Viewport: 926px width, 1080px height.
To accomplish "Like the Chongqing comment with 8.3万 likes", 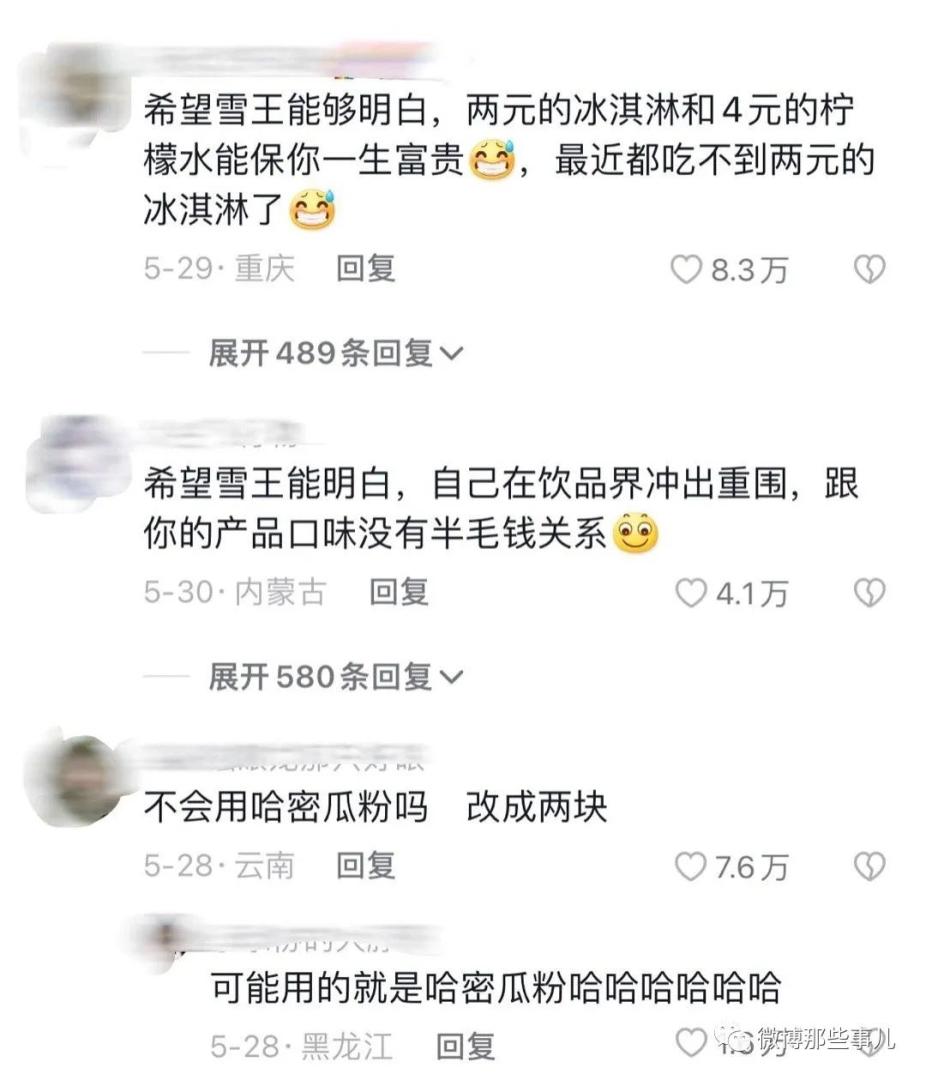I will [x=686, y=269].
